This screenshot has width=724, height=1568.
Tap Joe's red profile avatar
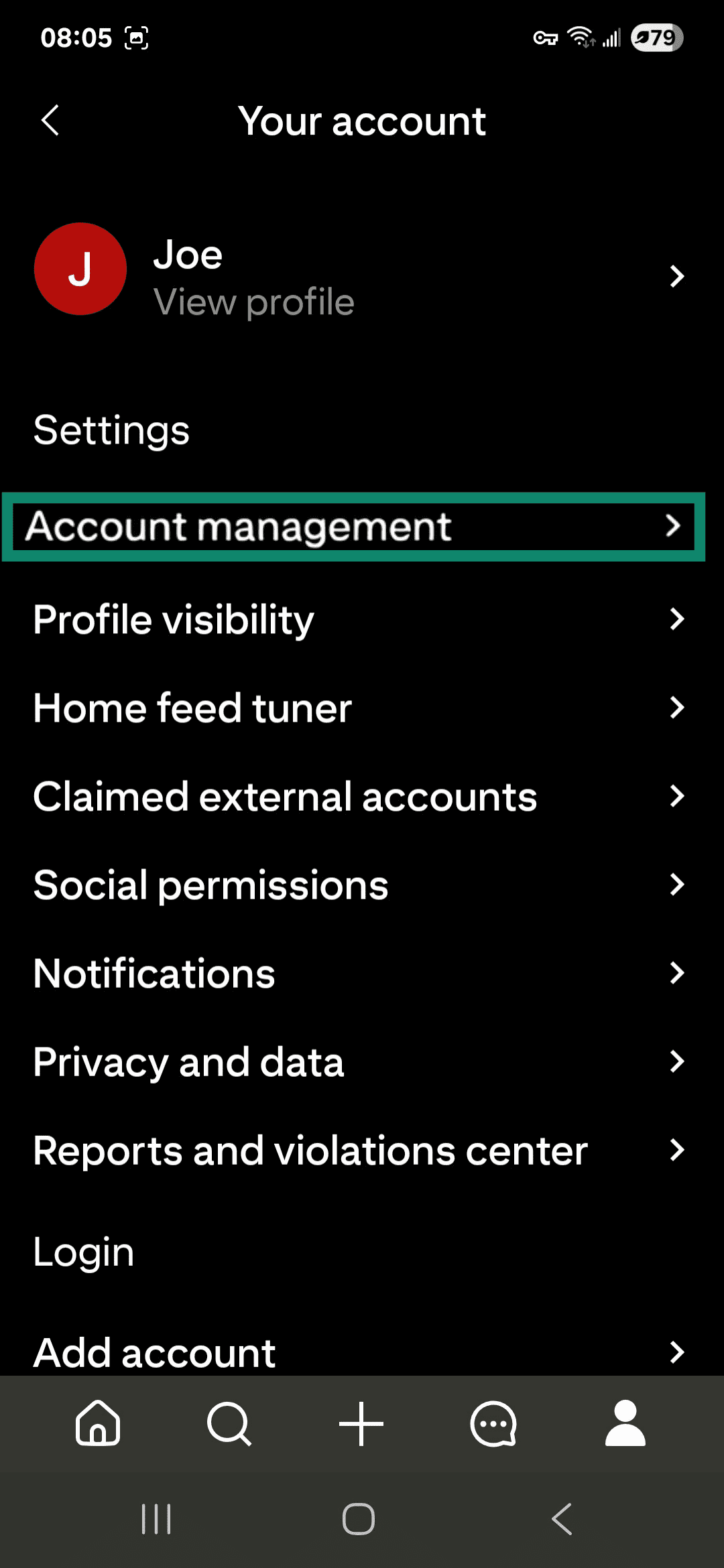(x=80, y=269)
